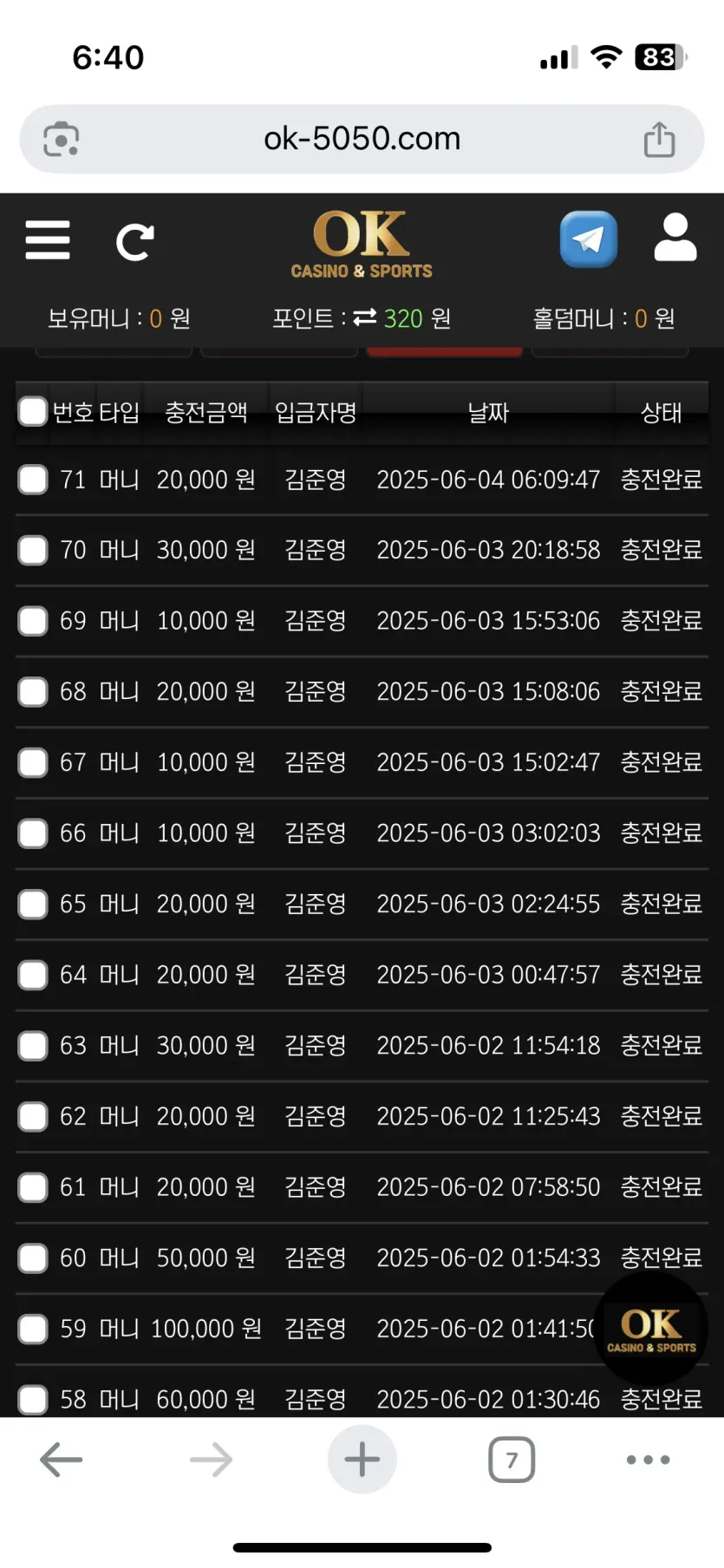Tap the refresh icon in the header

click(x=135, y=242)
